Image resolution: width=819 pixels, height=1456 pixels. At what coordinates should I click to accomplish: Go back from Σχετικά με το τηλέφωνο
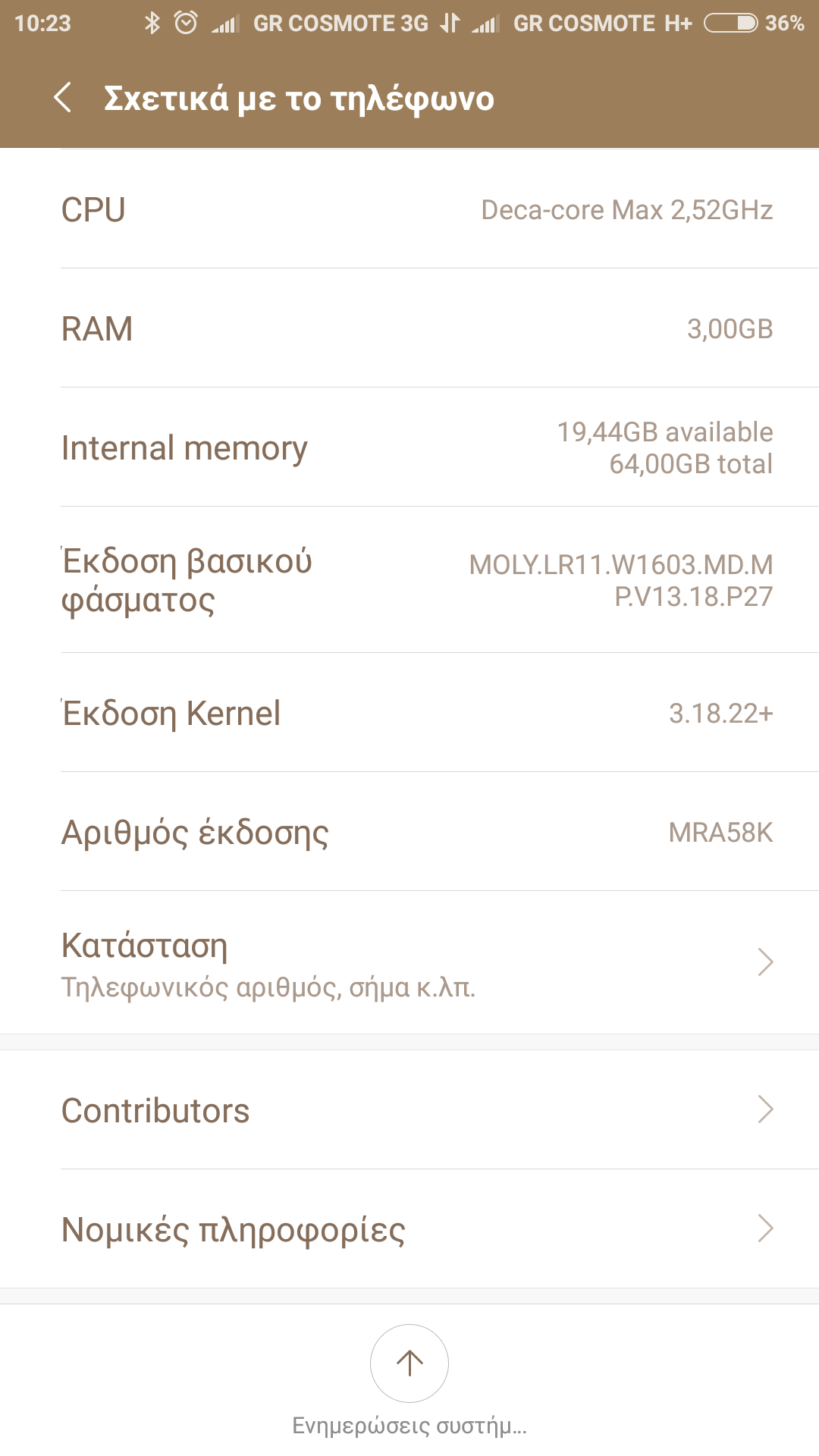point(64,98)
